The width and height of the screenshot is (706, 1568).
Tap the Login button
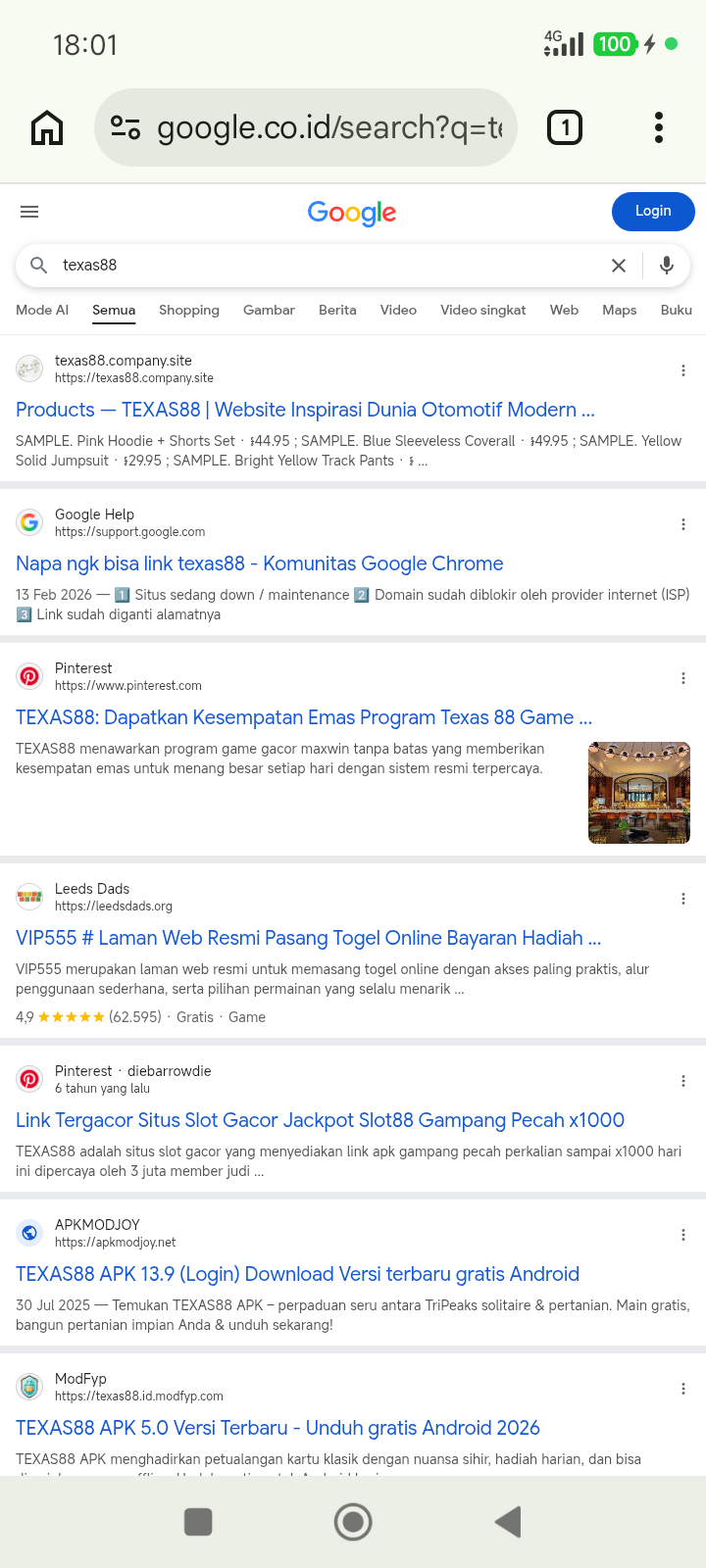pyautogui.click(x=653, y=211)
